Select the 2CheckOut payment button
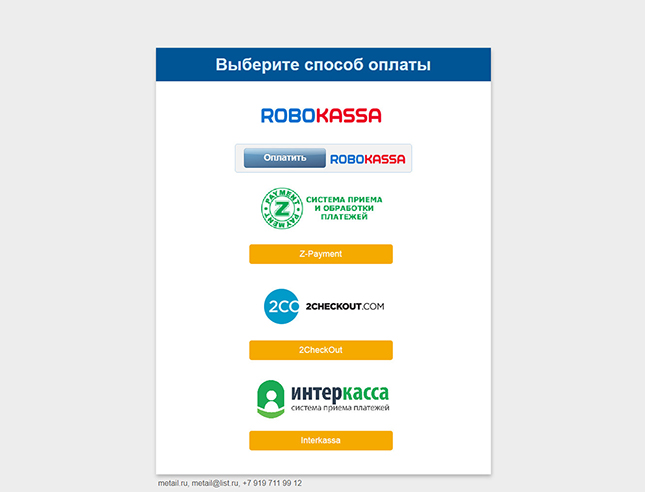 pyautogui.click(x=320, y=350)
